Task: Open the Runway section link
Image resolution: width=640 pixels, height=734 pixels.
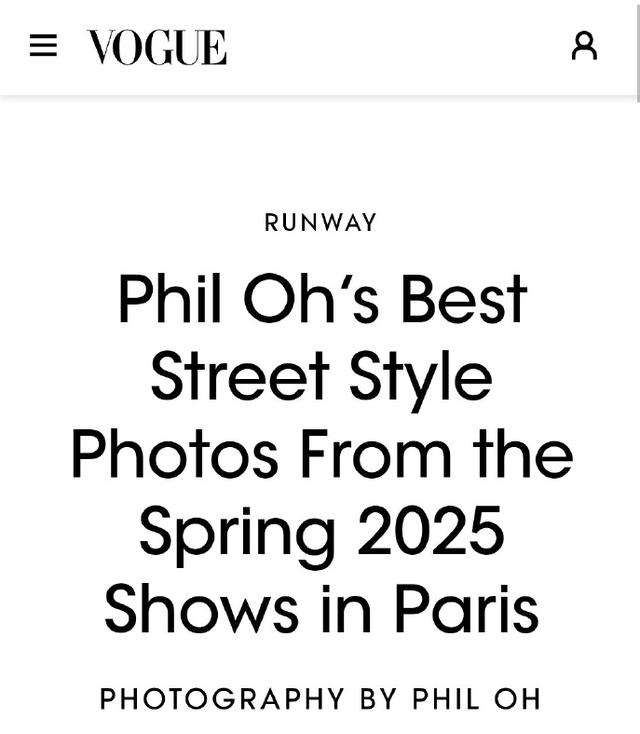Action: point(320,222)
